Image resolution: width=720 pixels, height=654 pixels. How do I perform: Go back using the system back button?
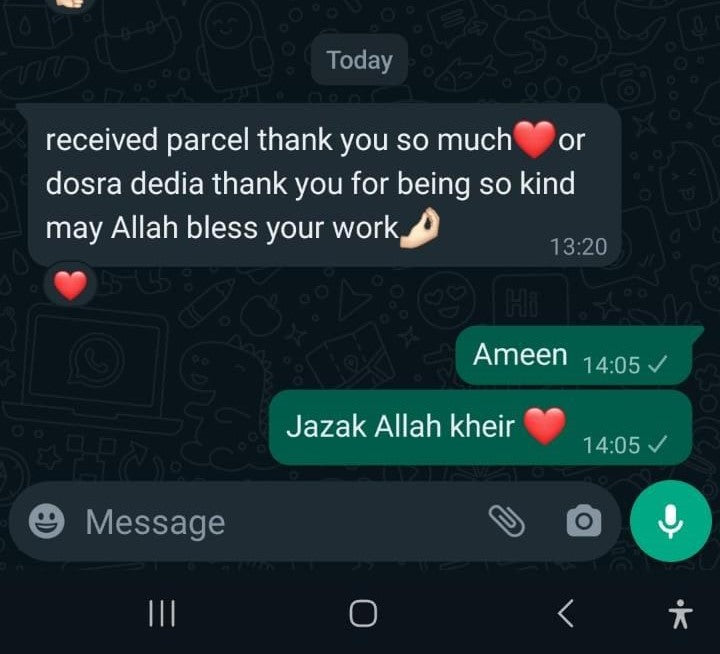click(566, 613)
